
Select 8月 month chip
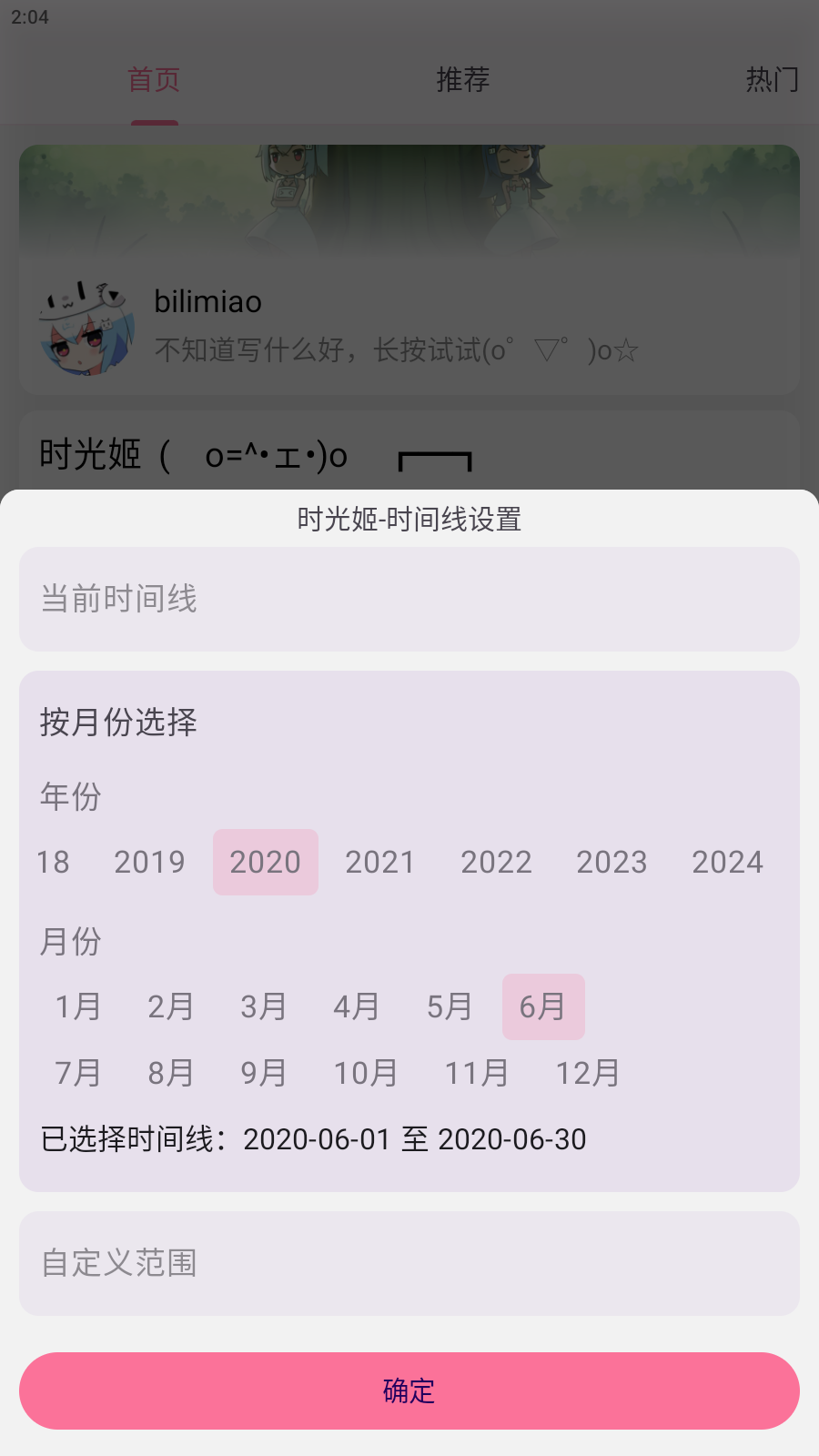click(171, 1073)
